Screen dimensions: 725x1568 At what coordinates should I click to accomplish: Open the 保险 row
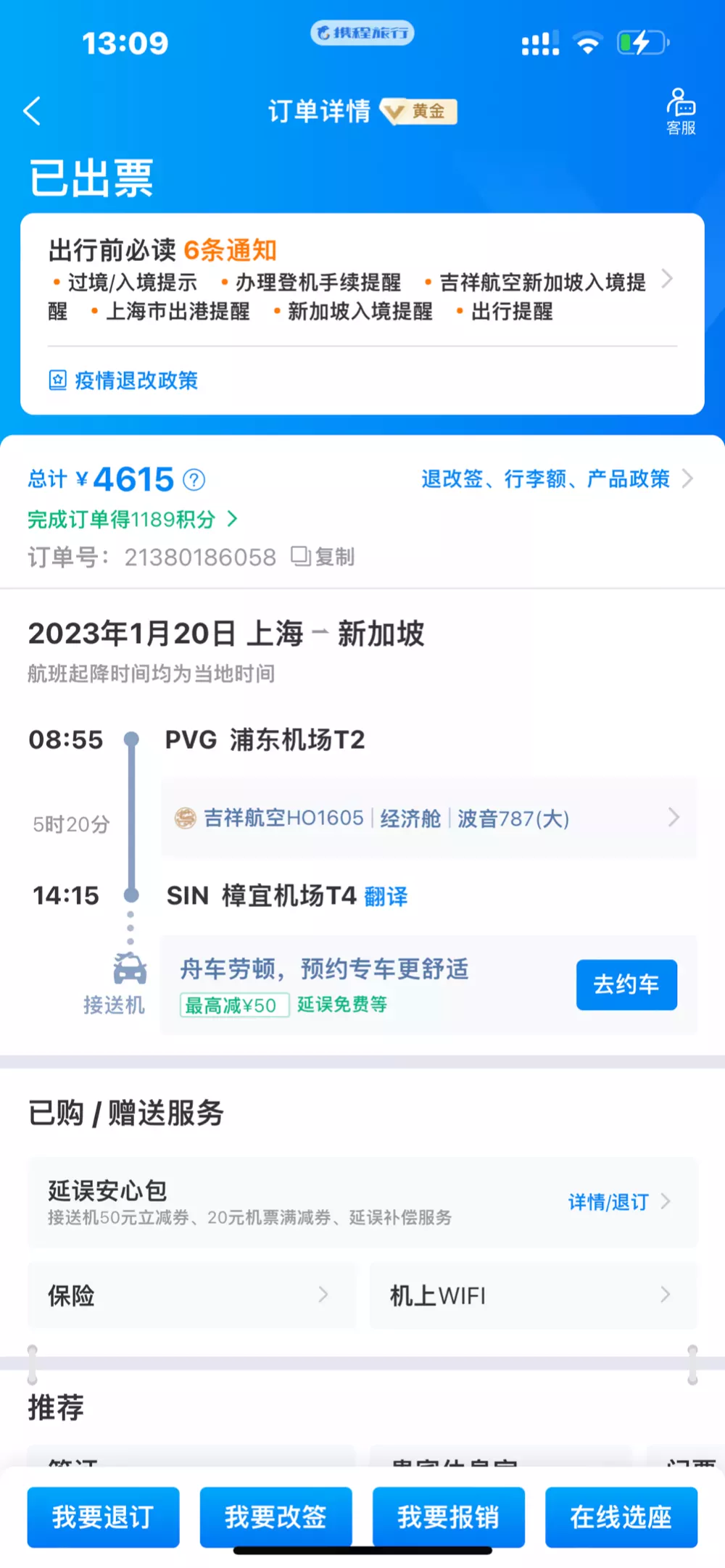point(192,1295)
